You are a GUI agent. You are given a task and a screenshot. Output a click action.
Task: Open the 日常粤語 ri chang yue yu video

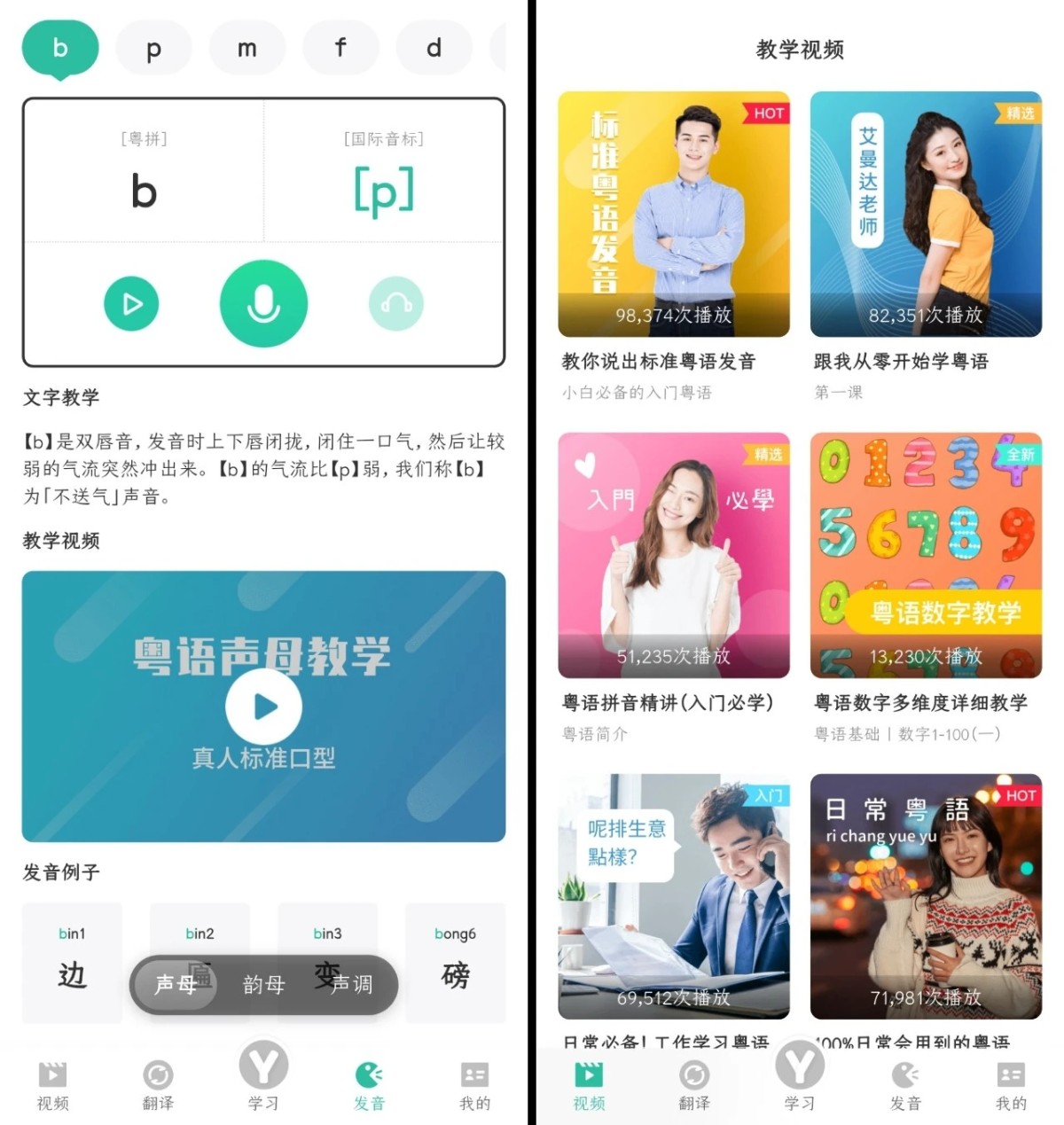(926, 895)
